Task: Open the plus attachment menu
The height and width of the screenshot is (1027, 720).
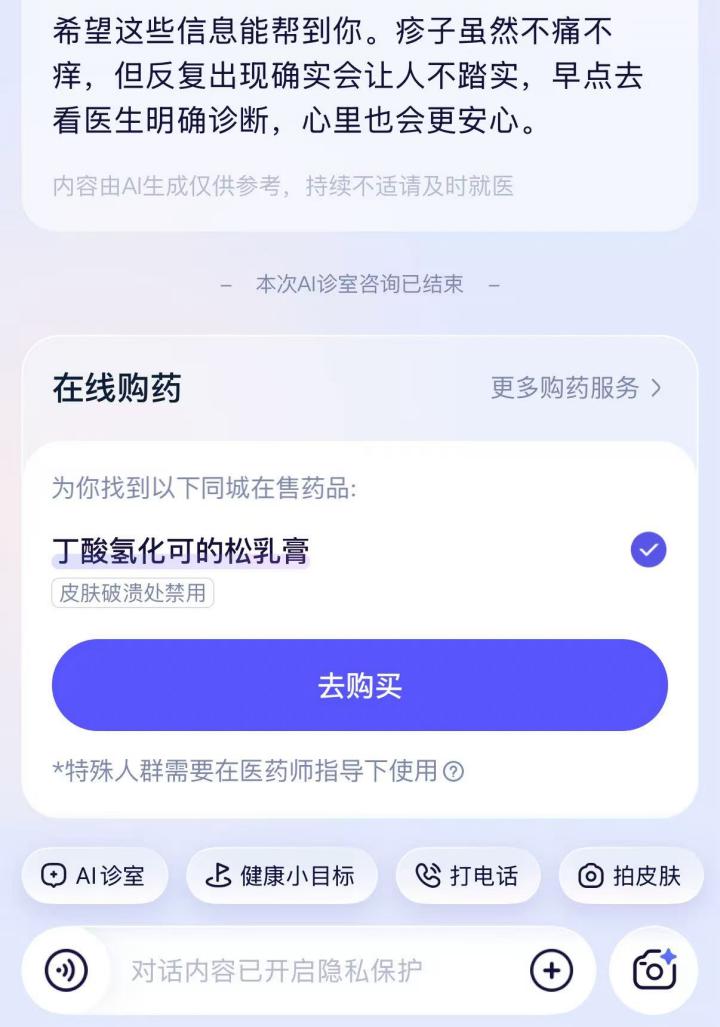Action: tap(551, 970)
